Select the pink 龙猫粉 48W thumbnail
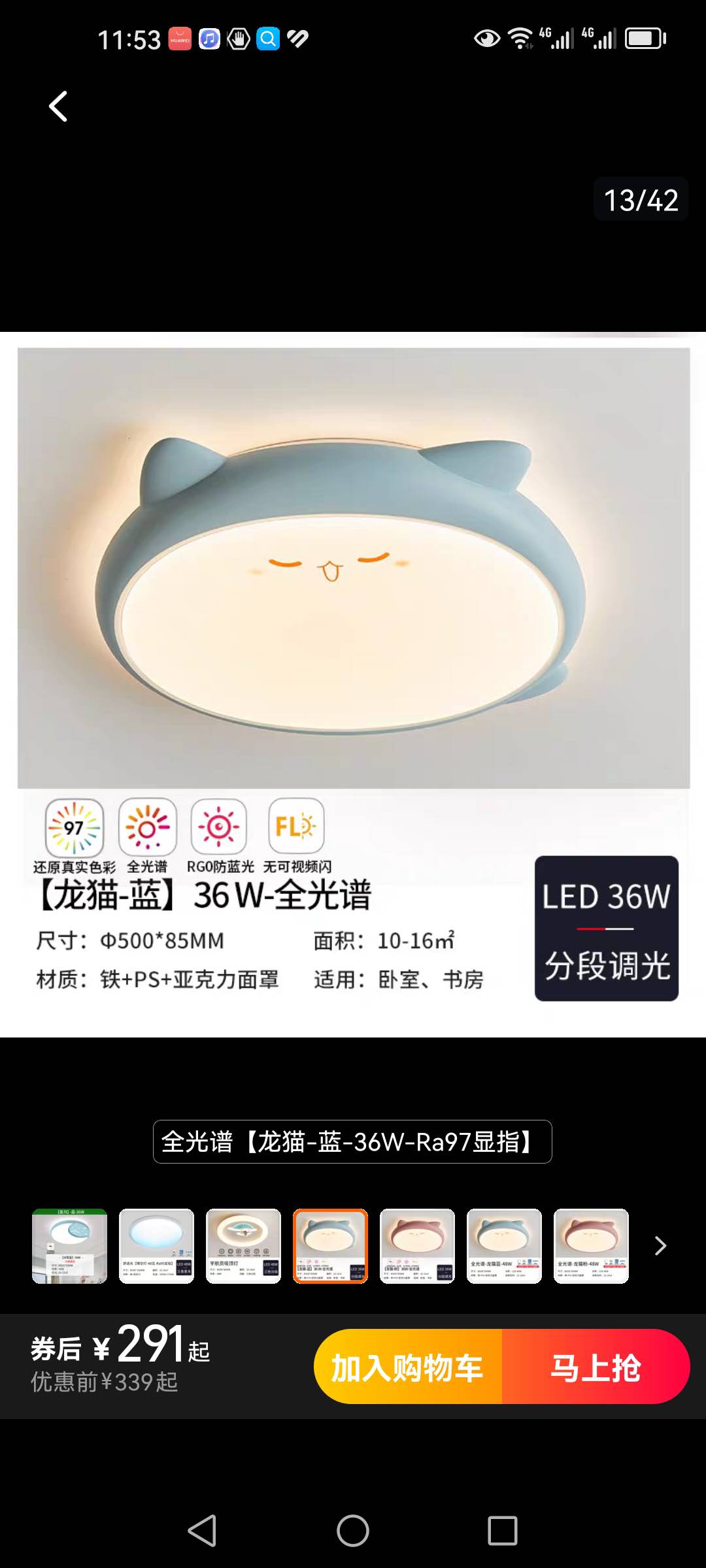706x1568 pixels. (x=591, y=1246)
